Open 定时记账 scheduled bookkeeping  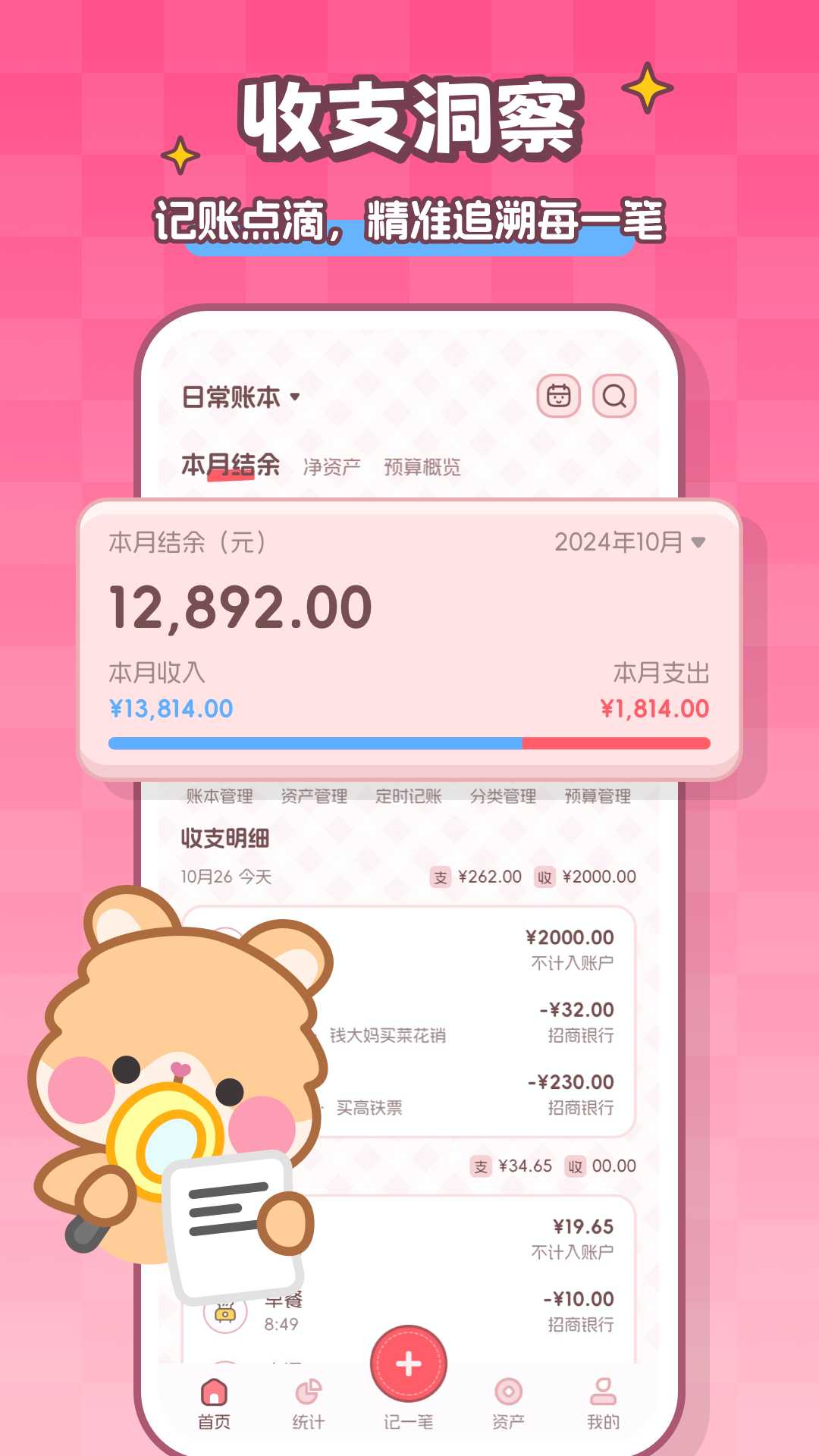[x=409, y=796]
